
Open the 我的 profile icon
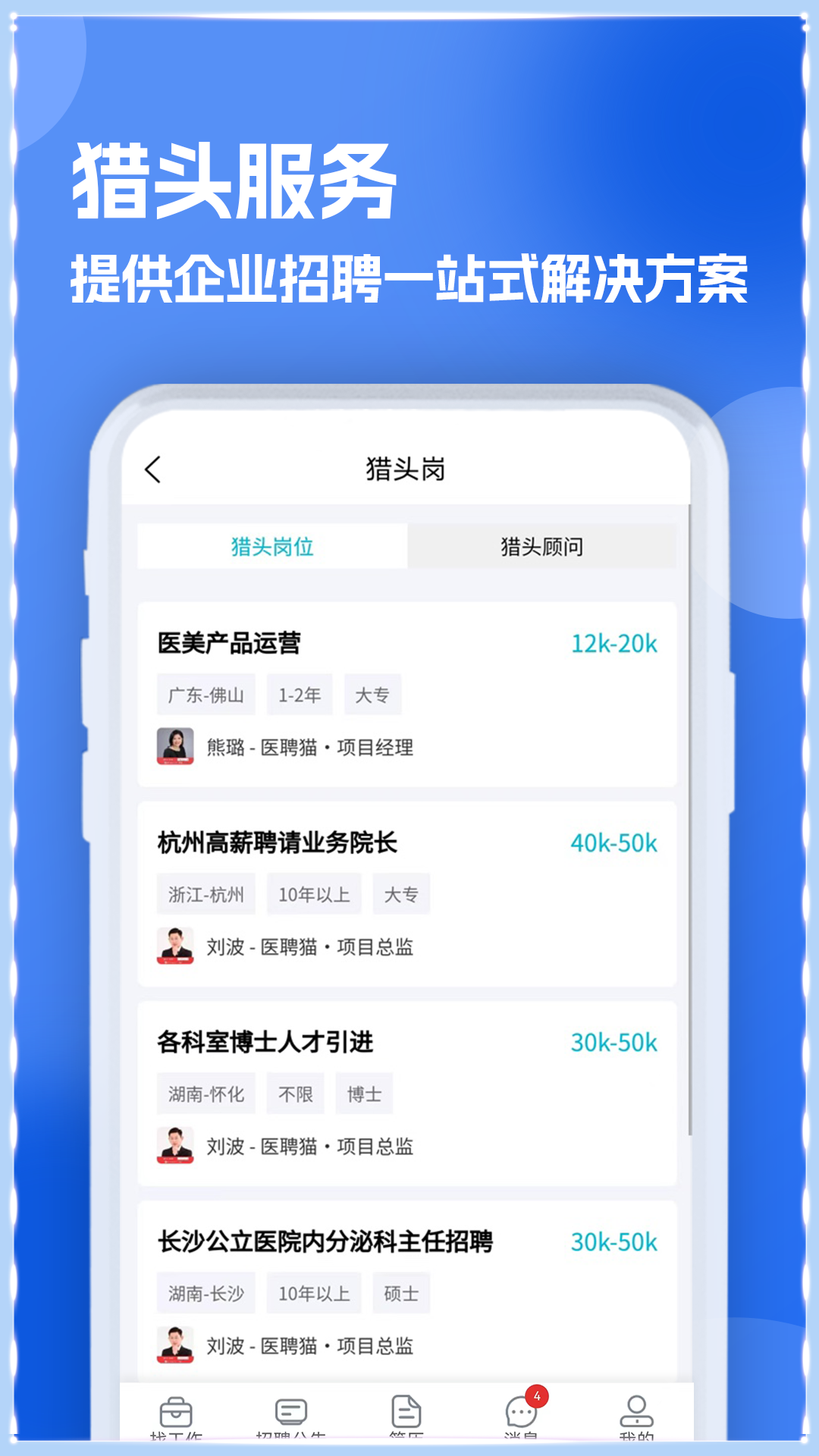(x=635, y=1412)
